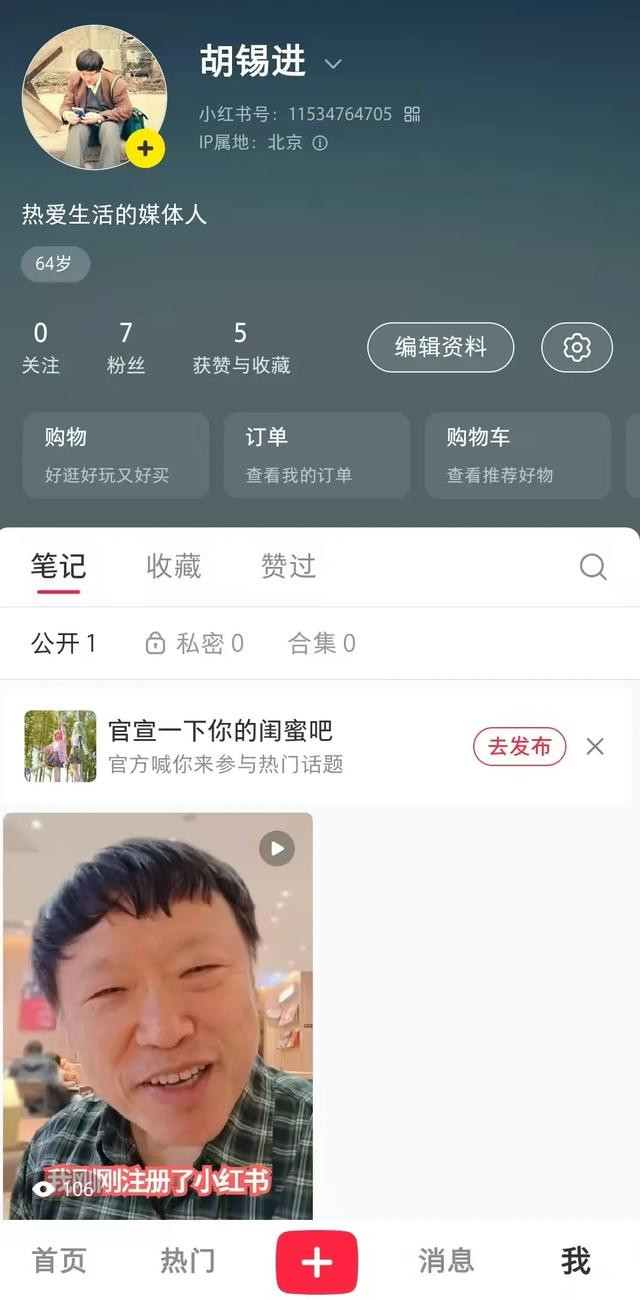640x1300 pixels.
Task: Tap the 编辑资料 button
Action: click(440, 347)
